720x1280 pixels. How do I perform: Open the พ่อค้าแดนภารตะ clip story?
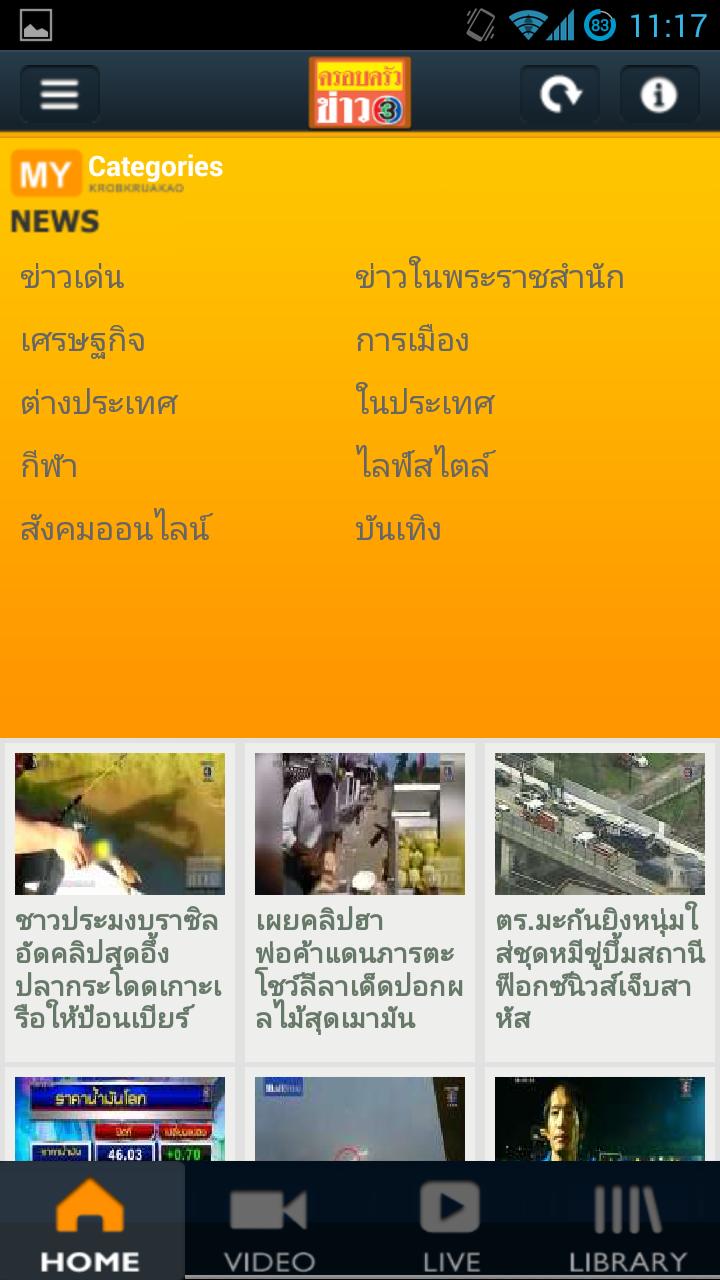360,900
